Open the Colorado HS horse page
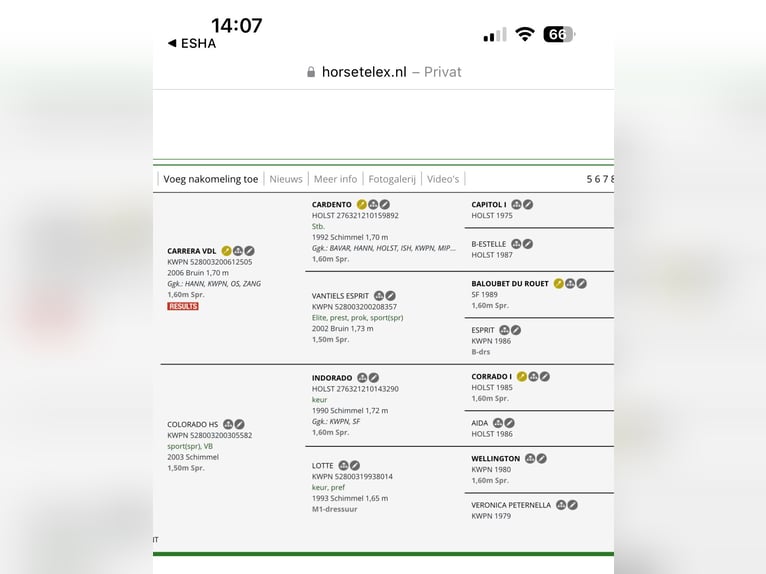Screen dimensions: 766x574 pyautogui.click(x=192, y=425)
